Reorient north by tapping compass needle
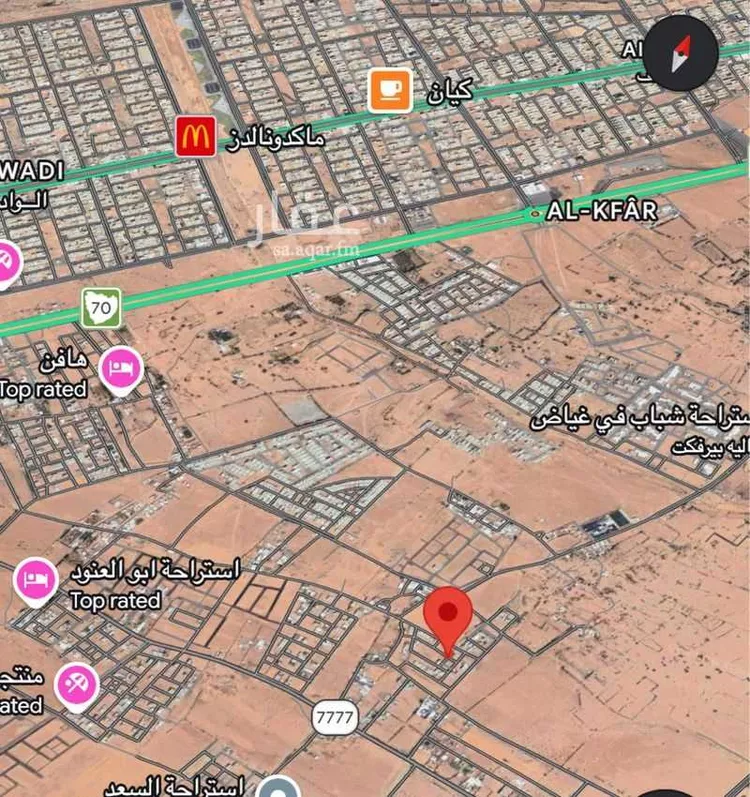This screenshot has width=750, height=797. pos(680,56)
